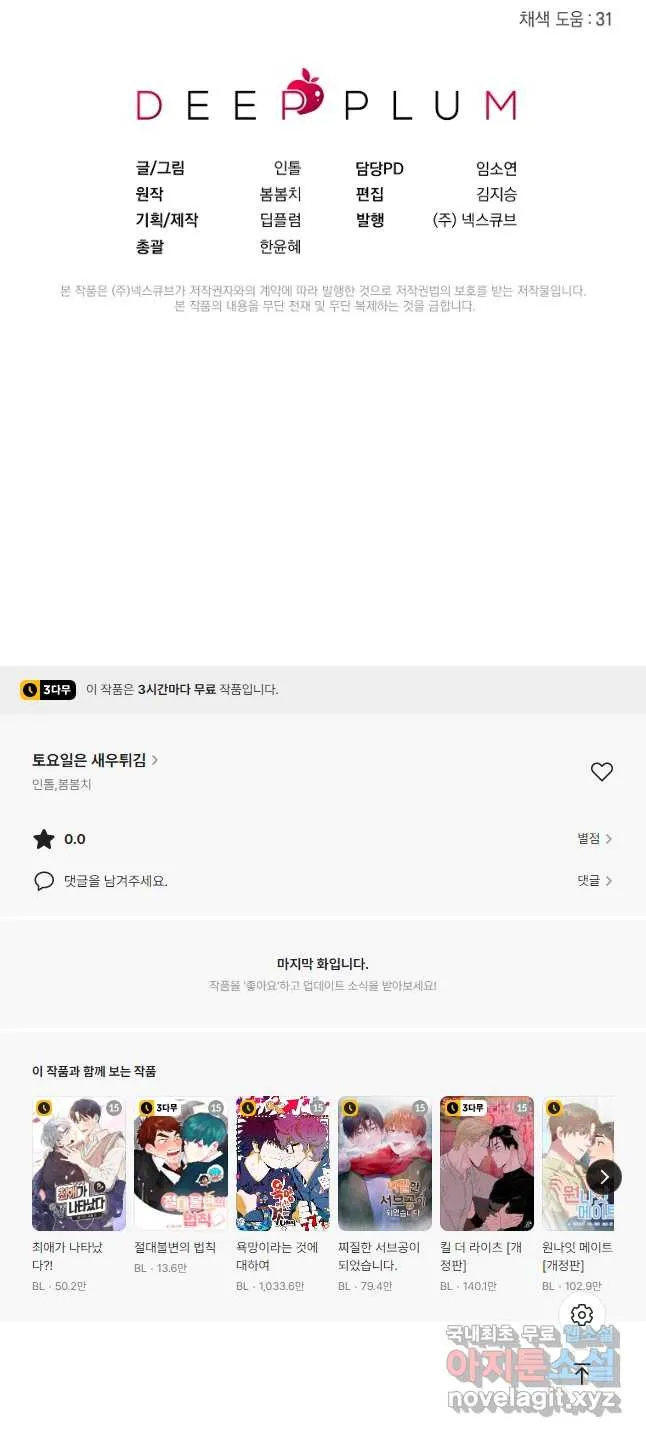Like this work with the heart icon

point(601,772)
